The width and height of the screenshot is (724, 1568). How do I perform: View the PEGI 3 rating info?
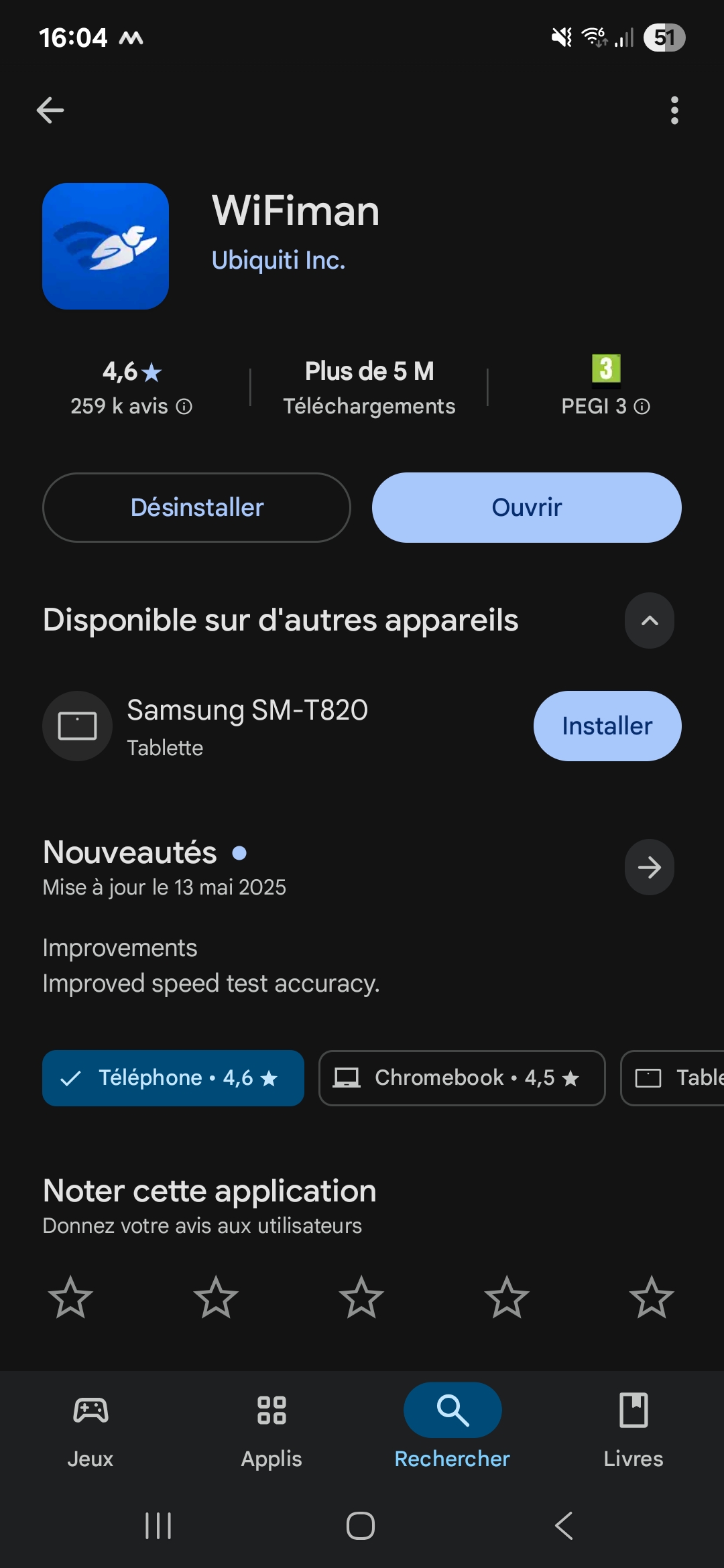click(x=642, y=407)
